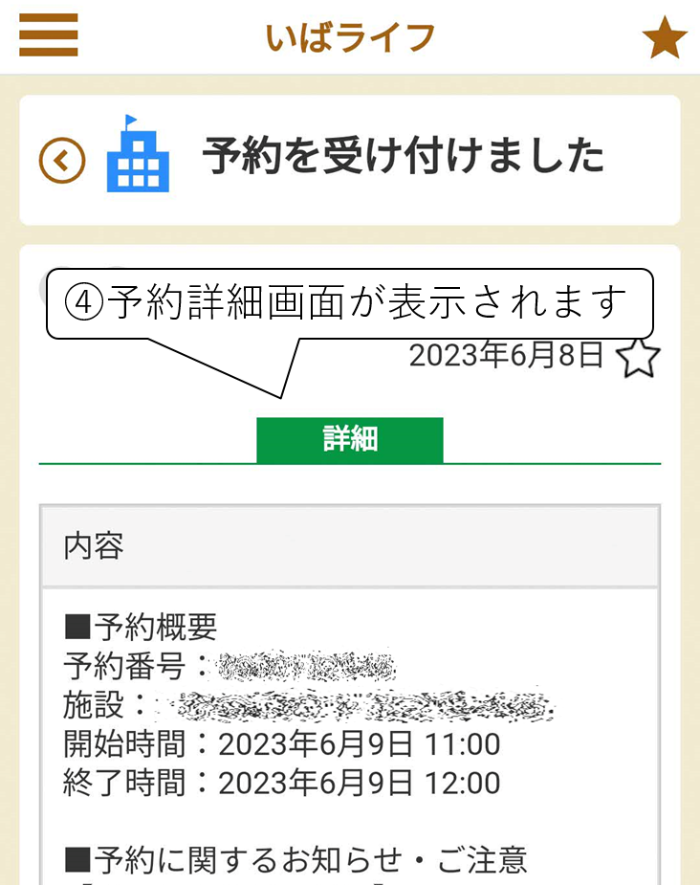Go back using the circled arrow
Screen dimensions: 700x885
62,160
